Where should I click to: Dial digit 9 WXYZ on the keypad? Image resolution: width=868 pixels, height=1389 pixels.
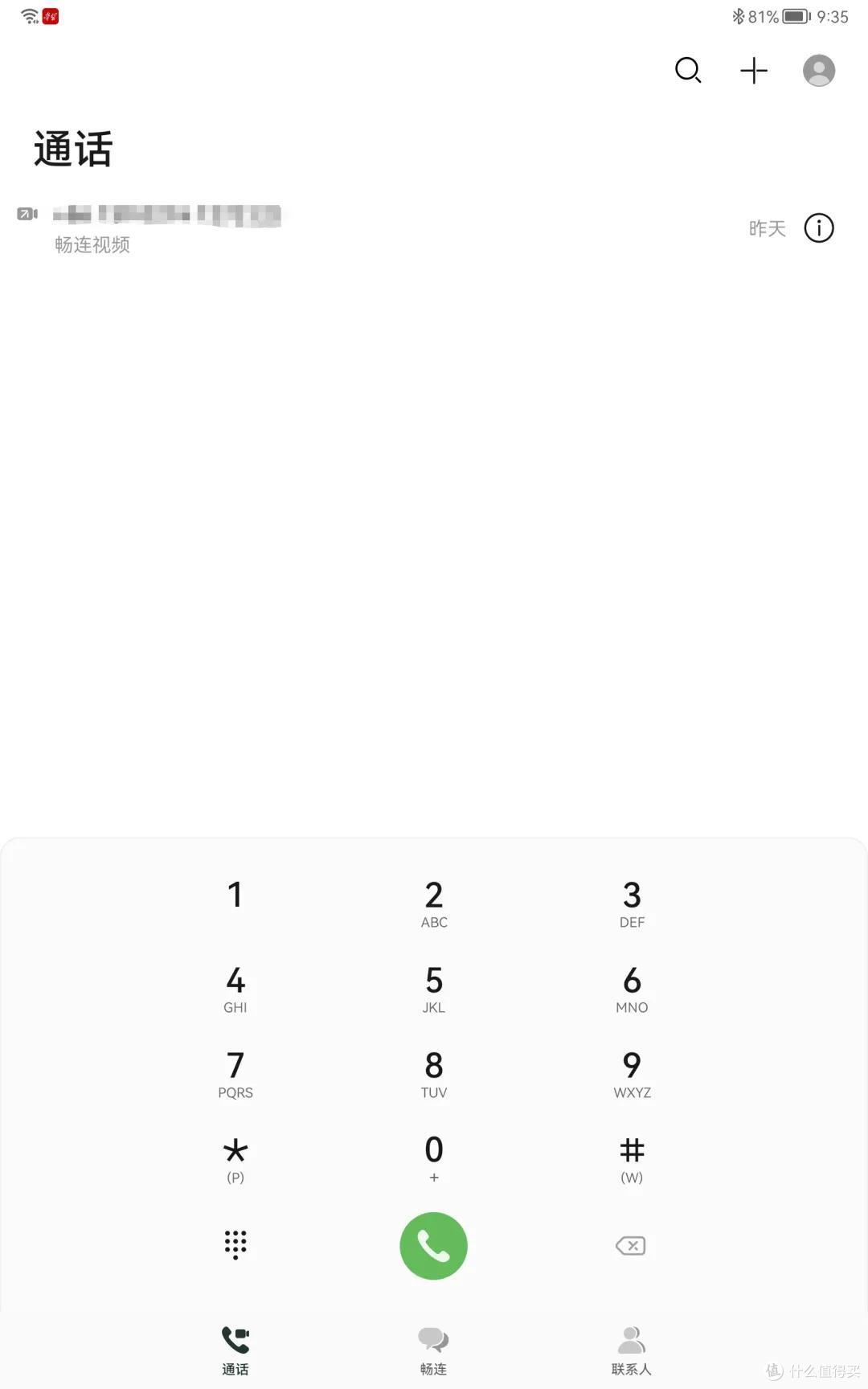(632, 1075)
